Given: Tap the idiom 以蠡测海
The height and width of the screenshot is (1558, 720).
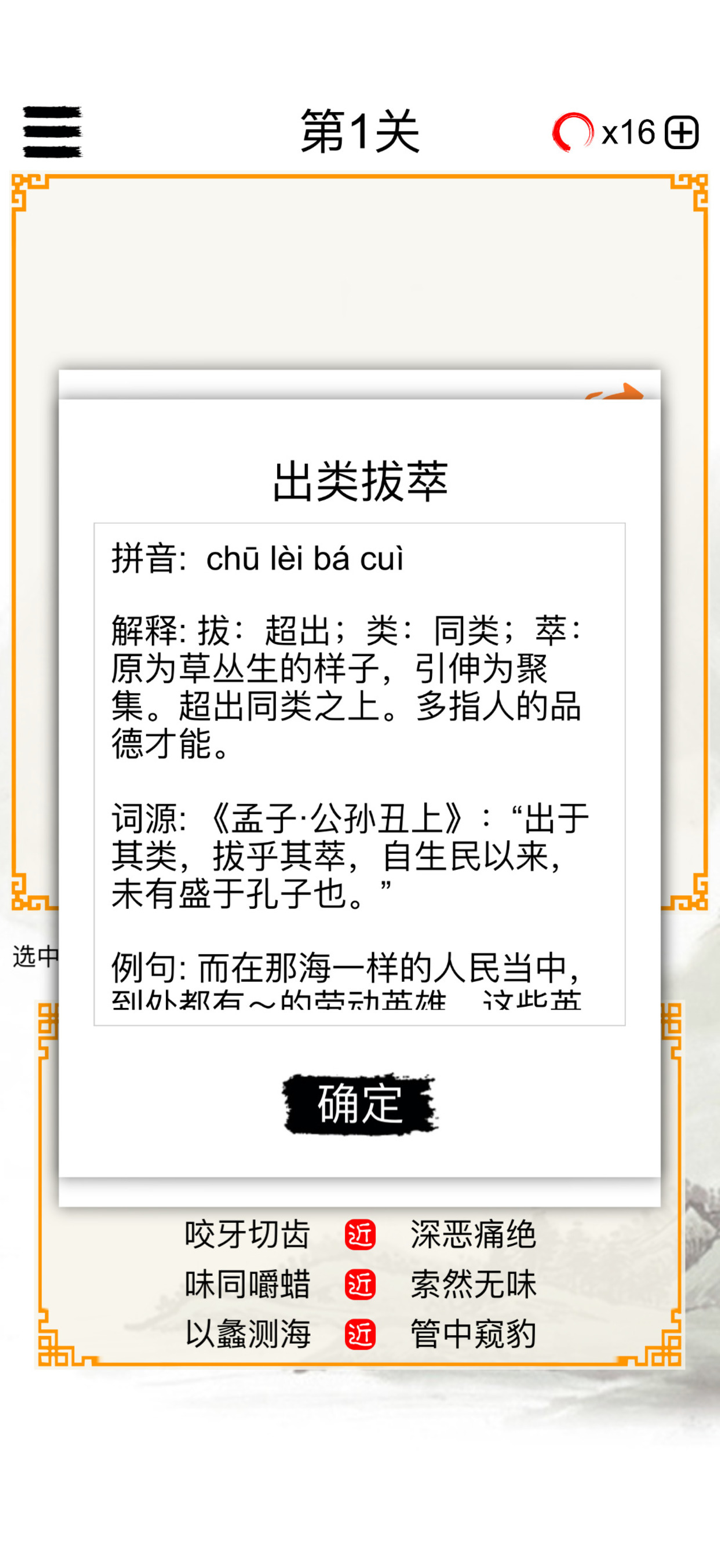Looking at the screenshot, I should 246,1334.
